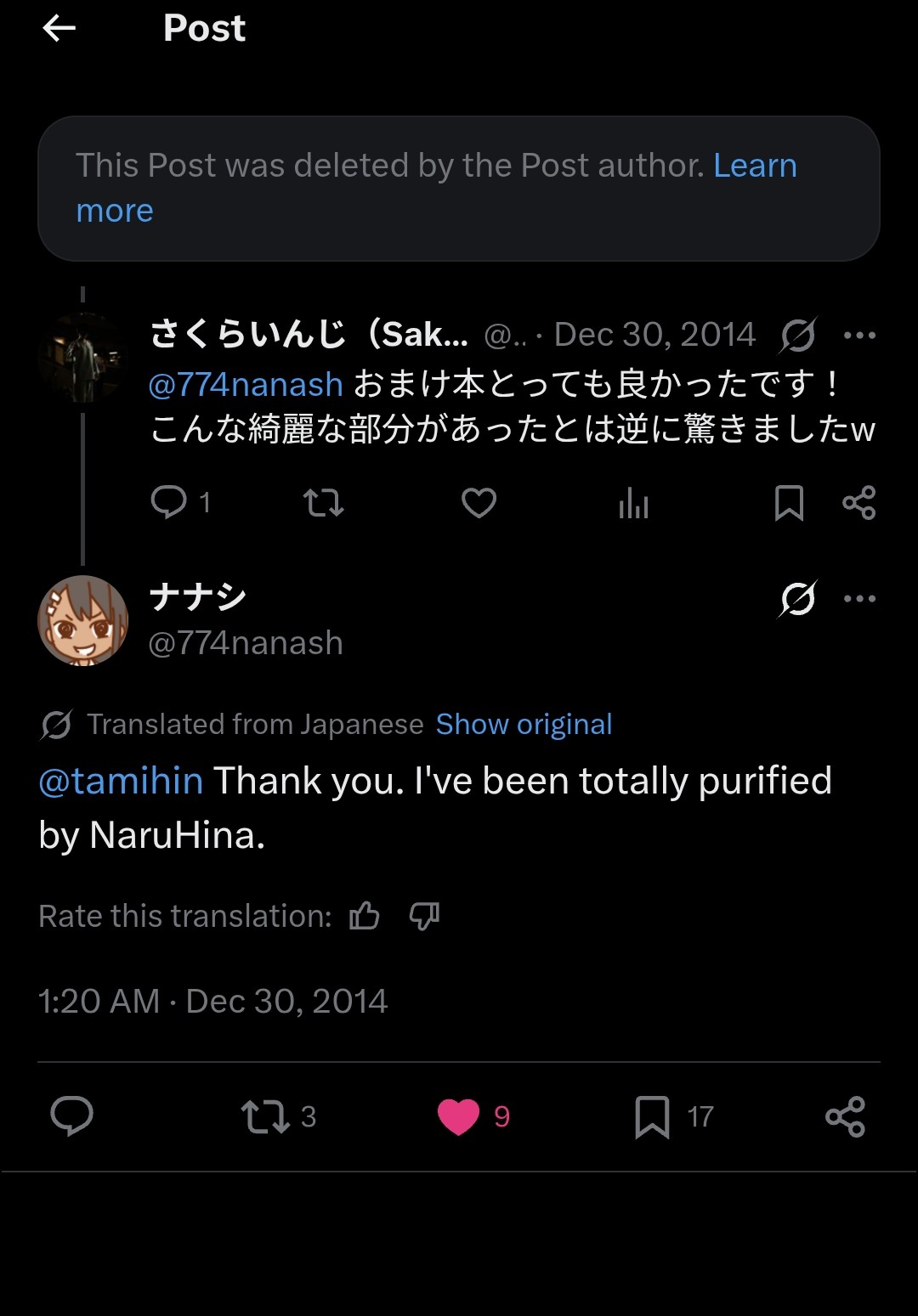The width and height of the screenshot is (918, 1316).
Task: Reply to ナナシ's post
Action: [x=71, y=1115]
